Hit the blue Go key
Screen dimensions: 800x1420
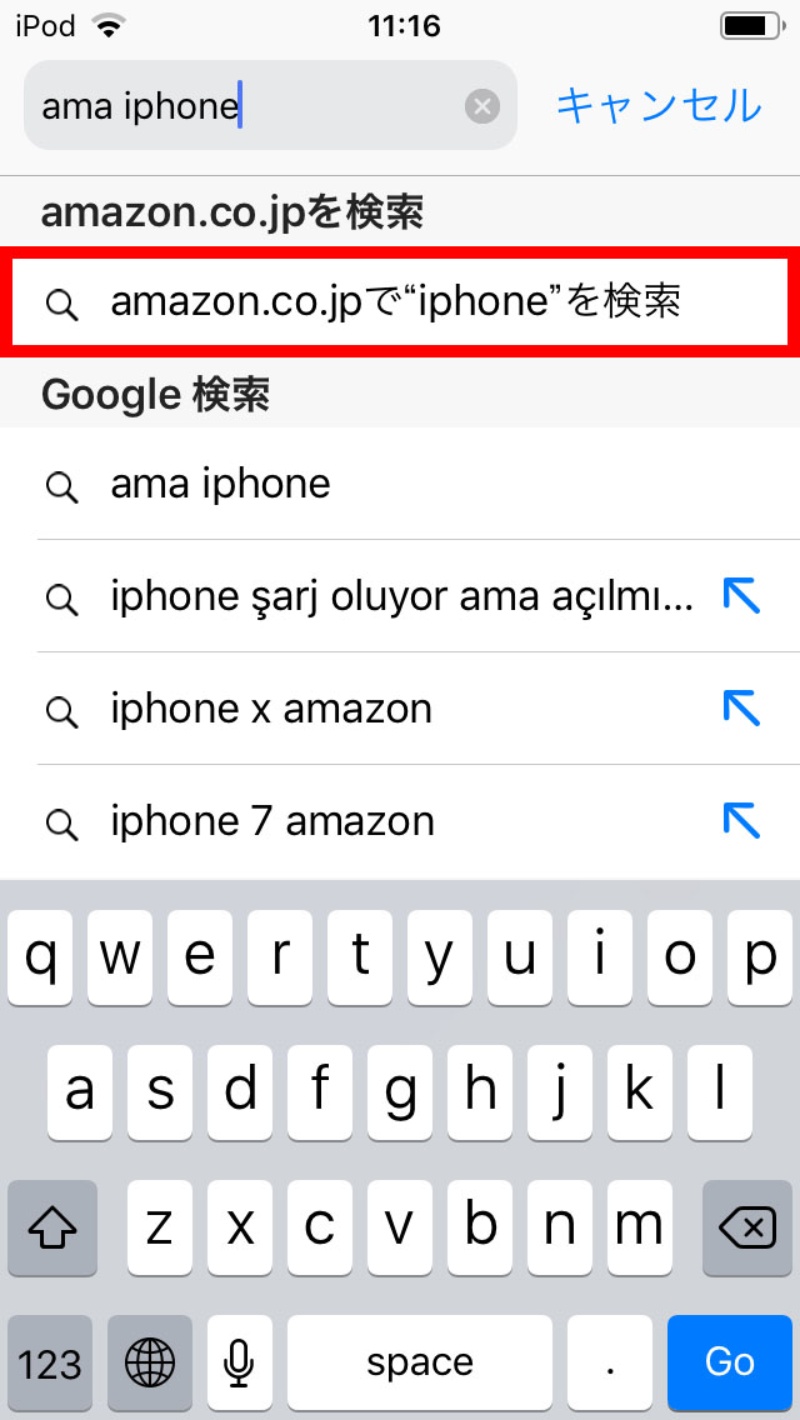[729, 1361]
